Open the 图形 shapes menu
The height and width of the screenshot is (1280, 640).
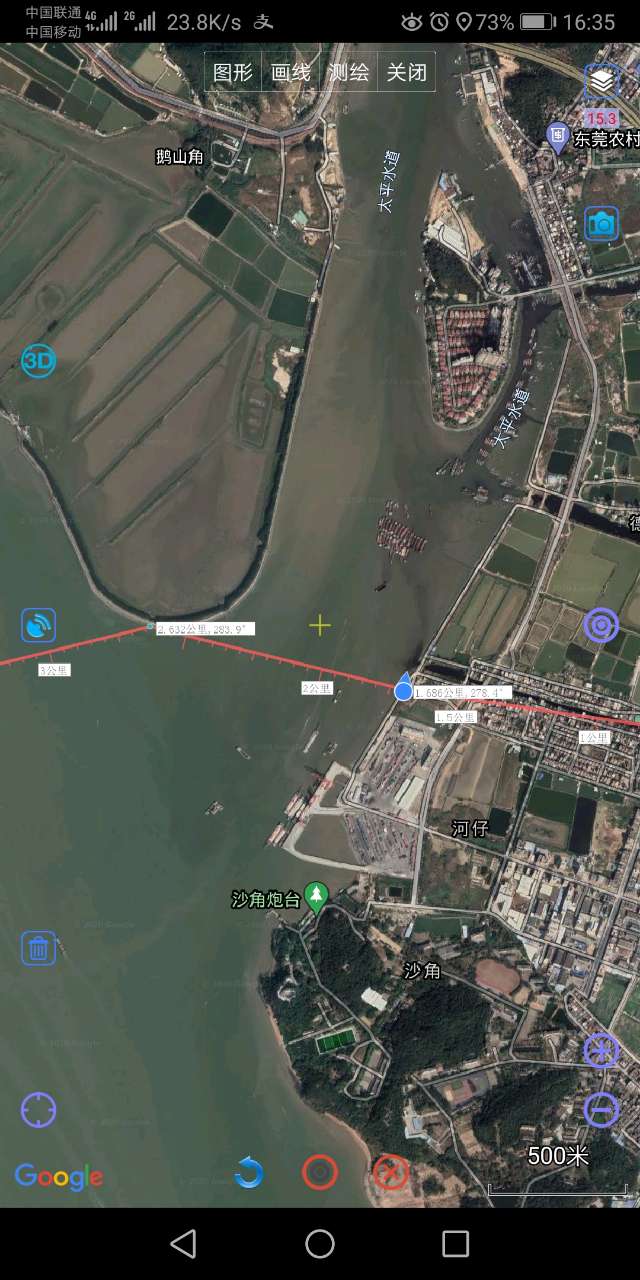tap(233, 72)
